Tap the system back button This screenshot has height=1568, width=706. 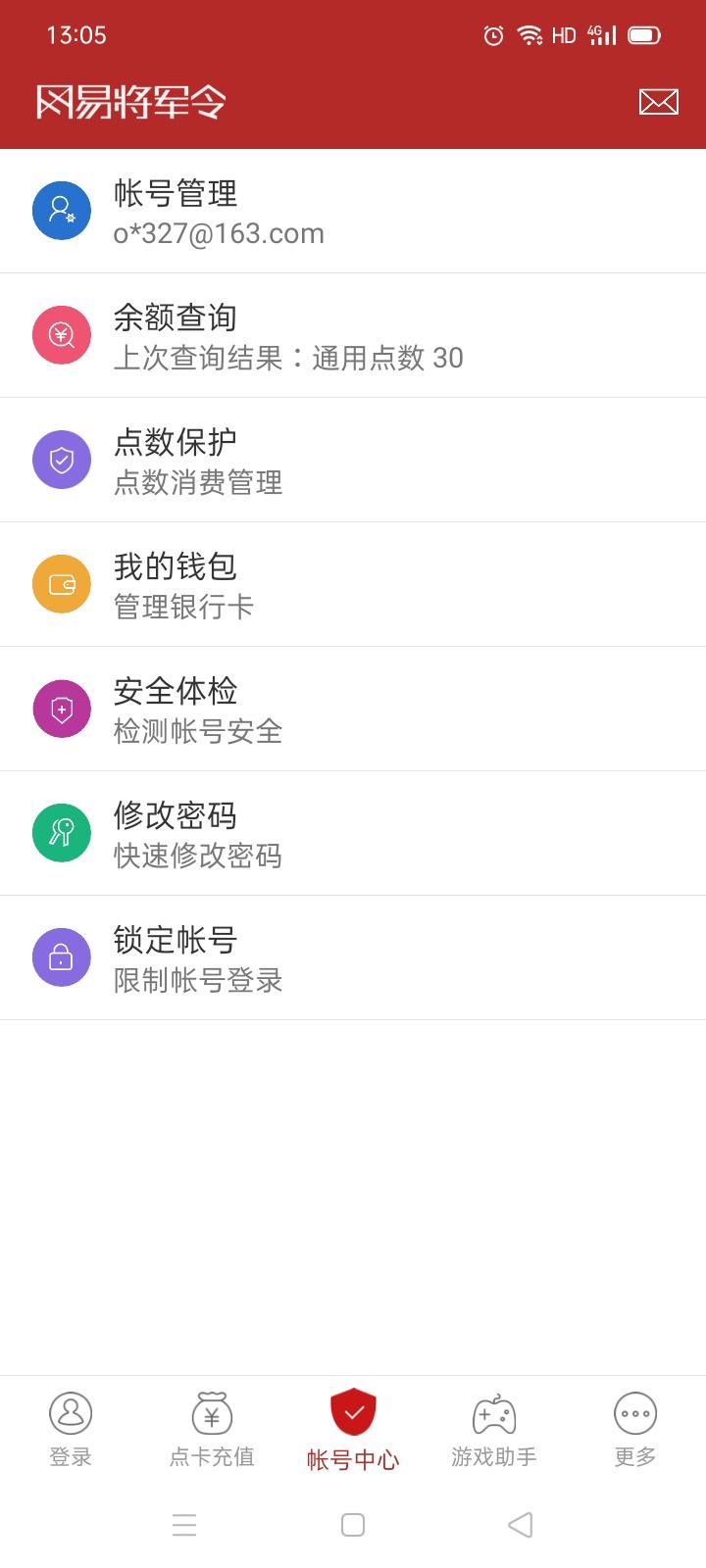(521, 1525)
